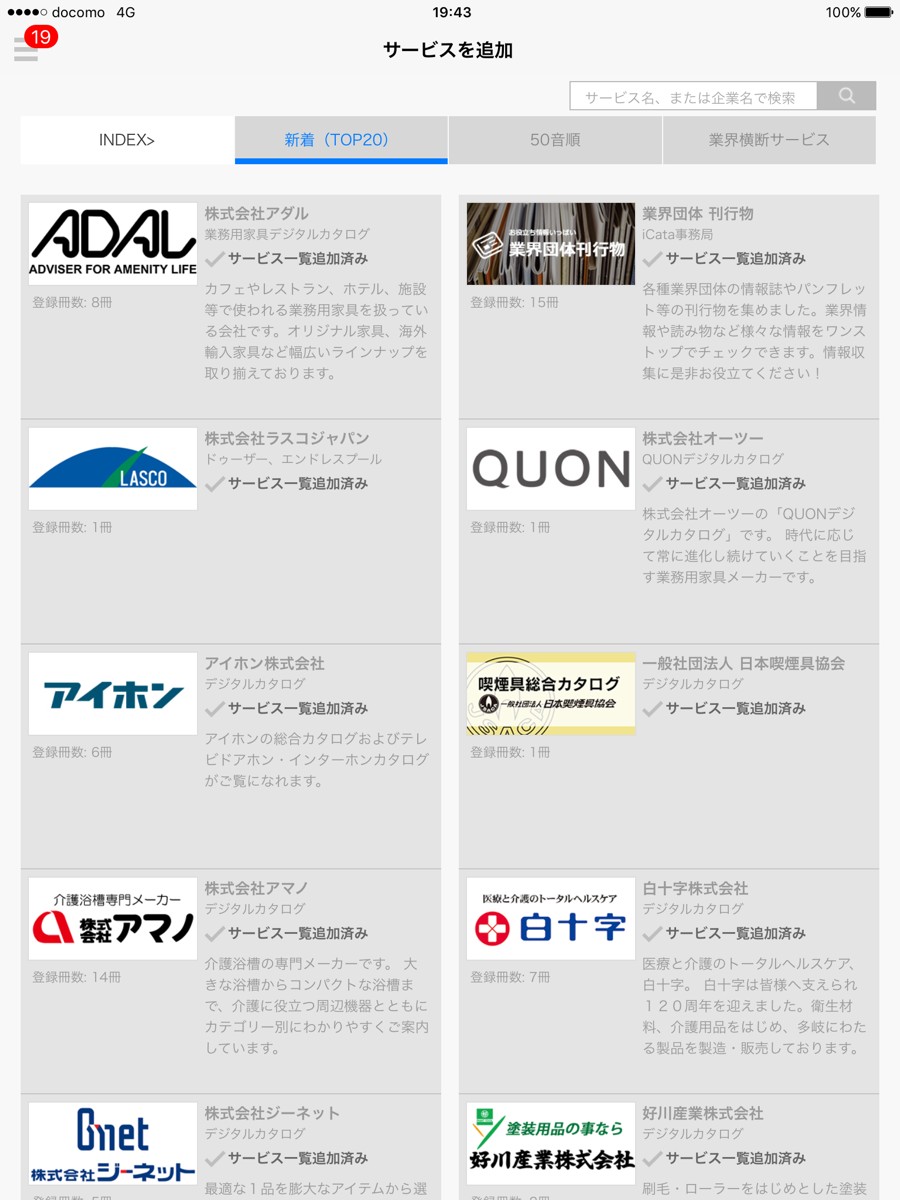View the 株式会社ジーネット card
Image resolution: width=900 pixels, height=1200 pixels.
point(230,1148)
